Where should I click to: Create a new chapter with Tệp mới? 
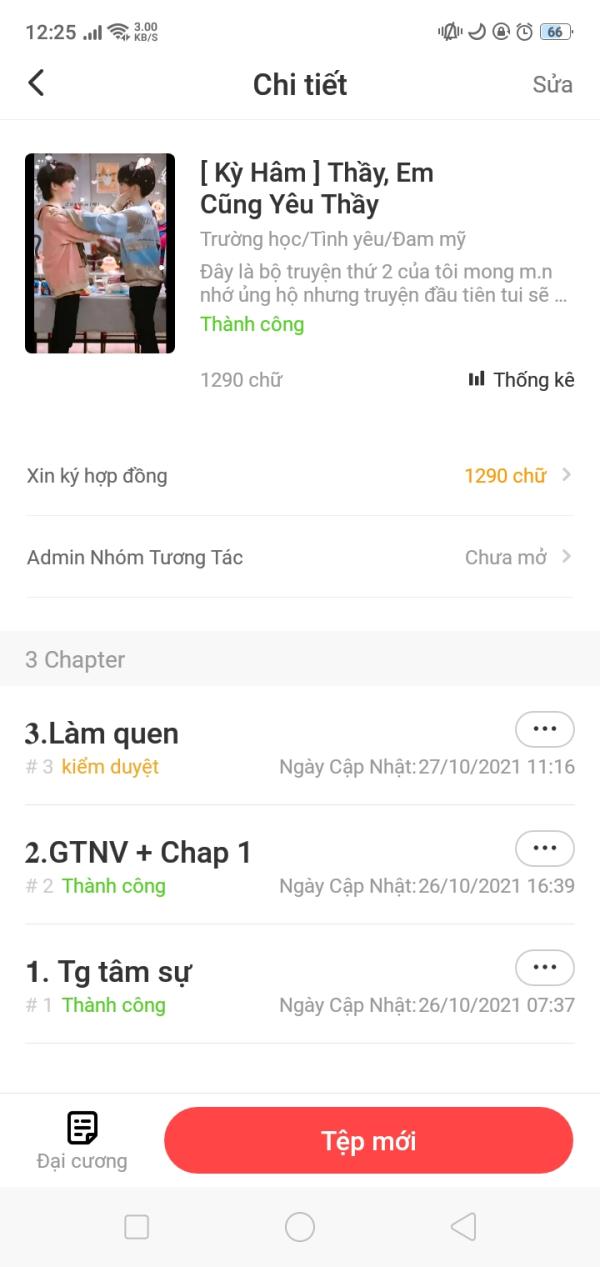pos(368,1141)
